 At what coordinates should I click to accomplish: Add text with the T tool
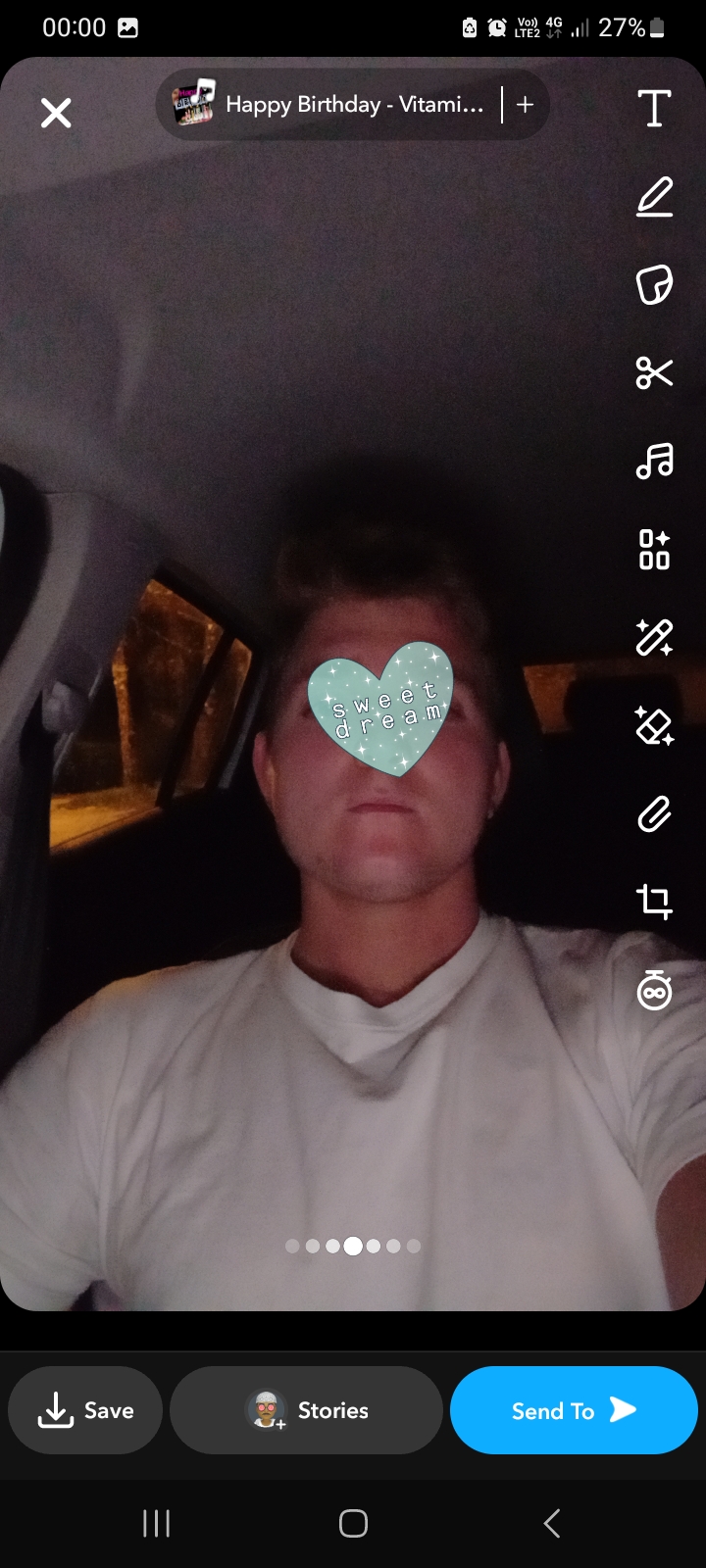654,108
